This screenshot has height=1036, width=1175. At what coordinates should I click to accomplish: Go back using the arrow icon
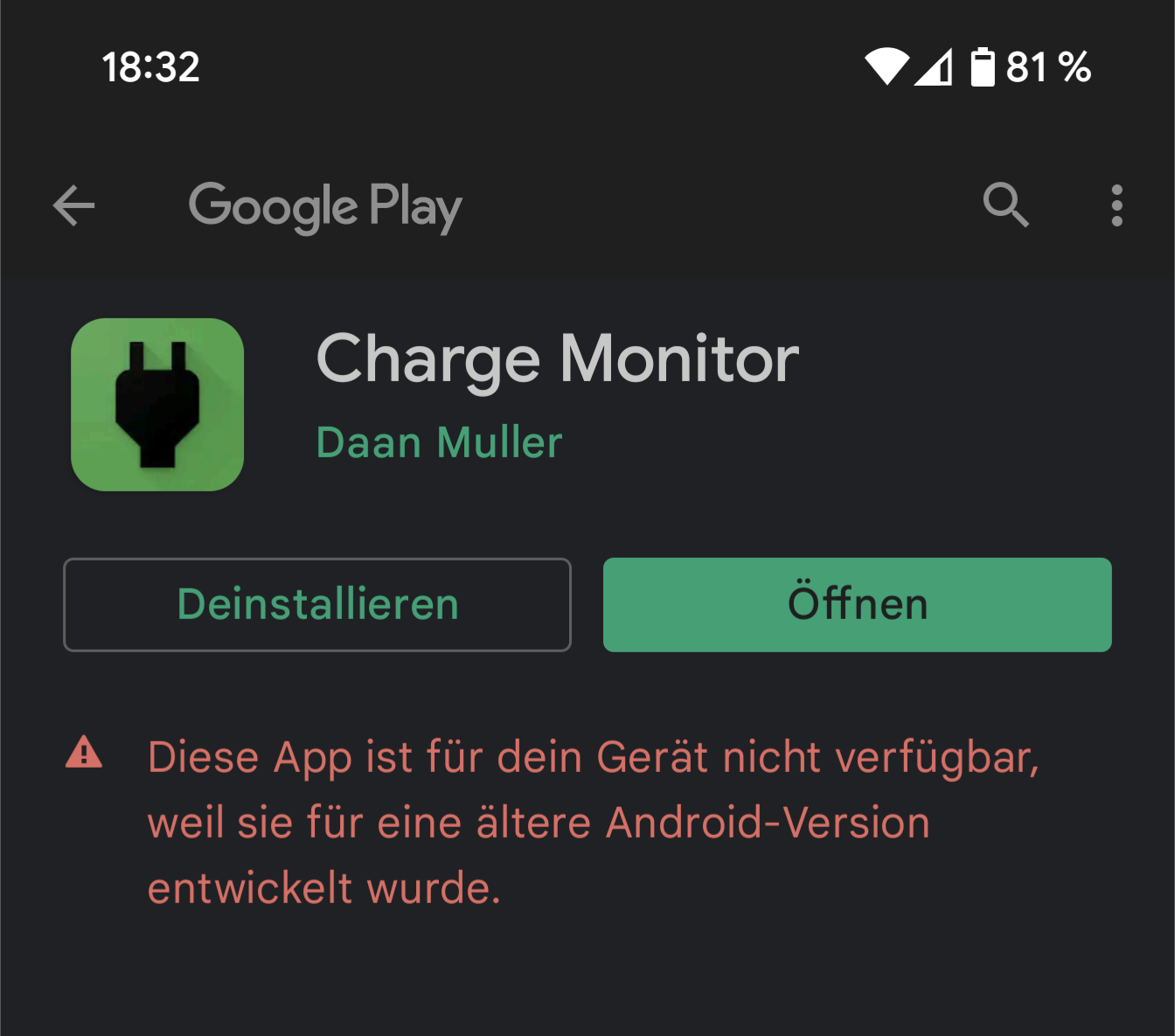click(73, 206)
